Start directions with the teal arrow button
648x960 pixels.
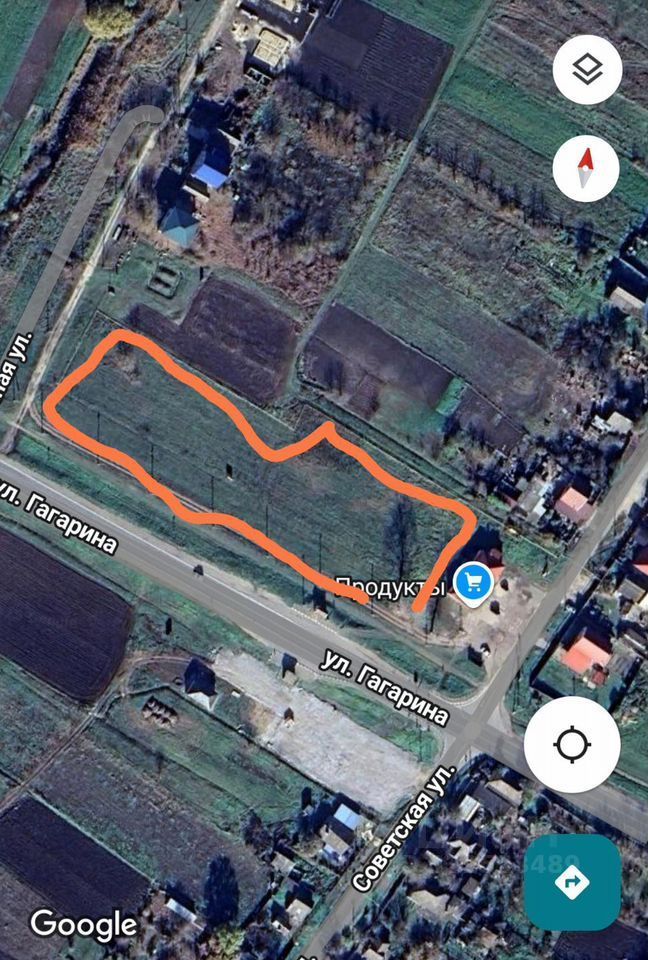pos(573,882)
